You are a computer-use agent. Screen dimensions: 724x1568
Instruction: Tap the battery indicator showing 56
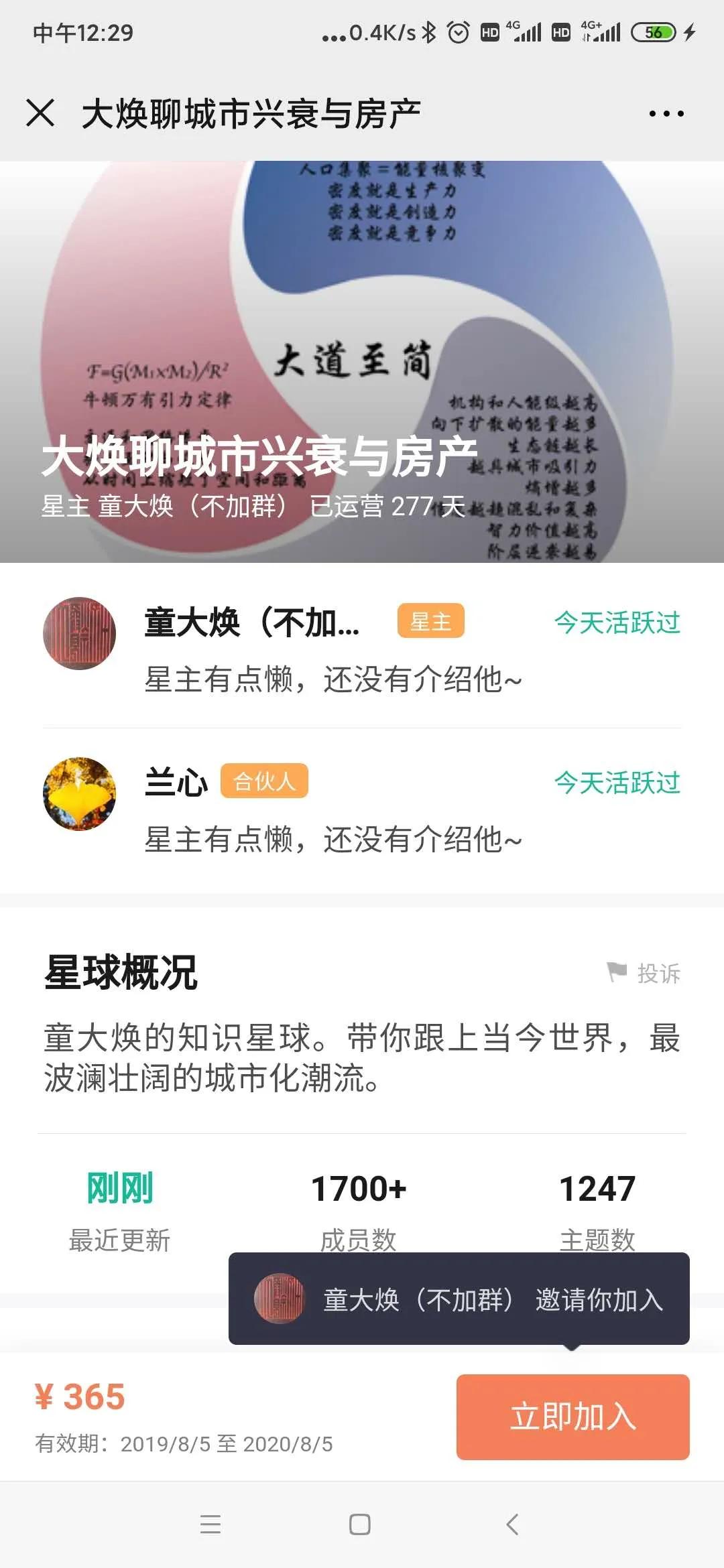(654, 30)
